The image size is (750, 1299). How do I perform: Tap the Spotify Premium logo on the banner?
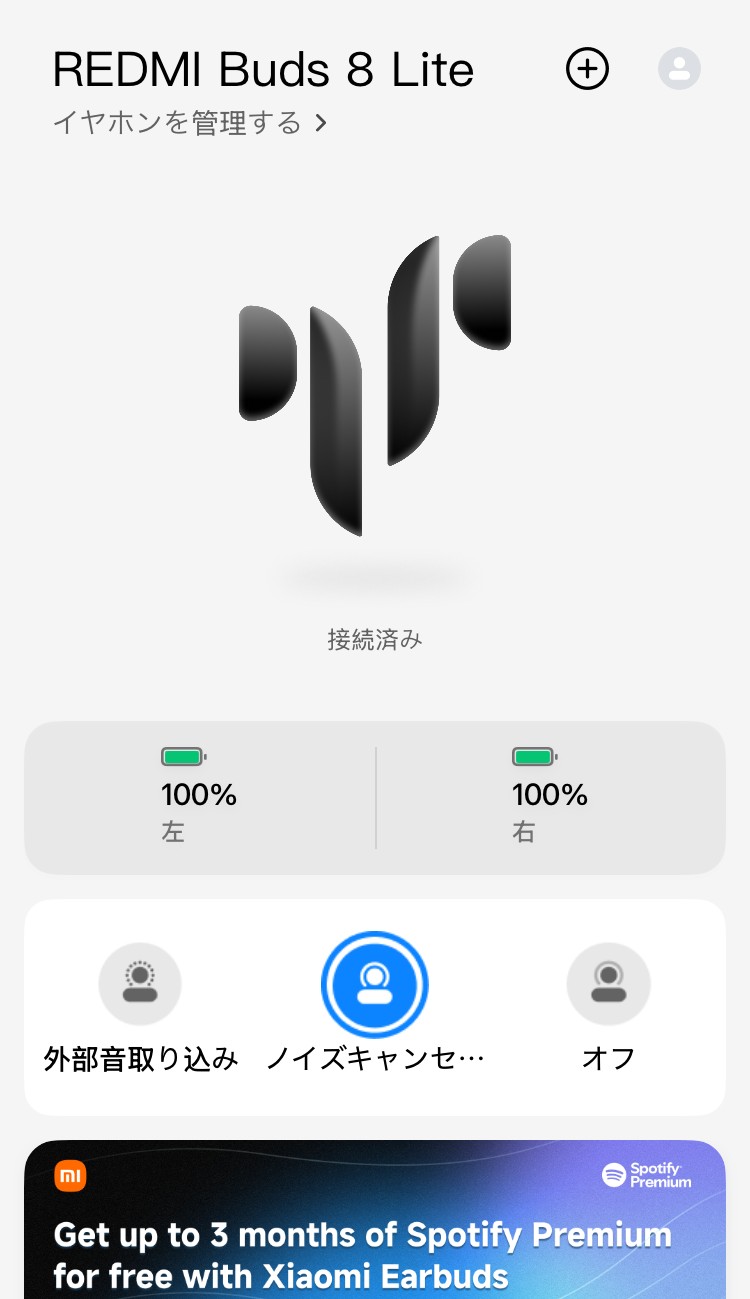645,1177
